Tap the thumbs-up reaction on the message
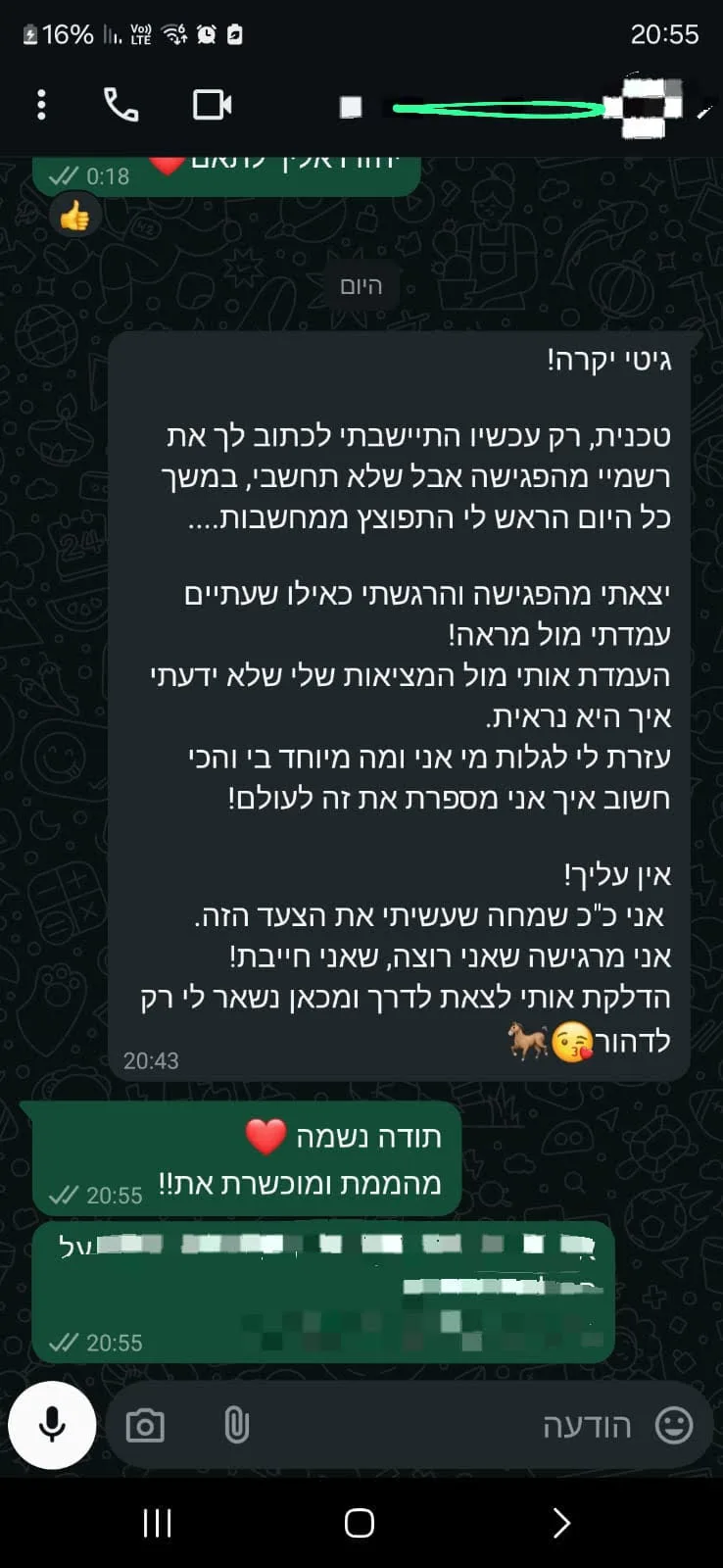723x1568 pixels. pyautogui.click(x=74, y=217)
